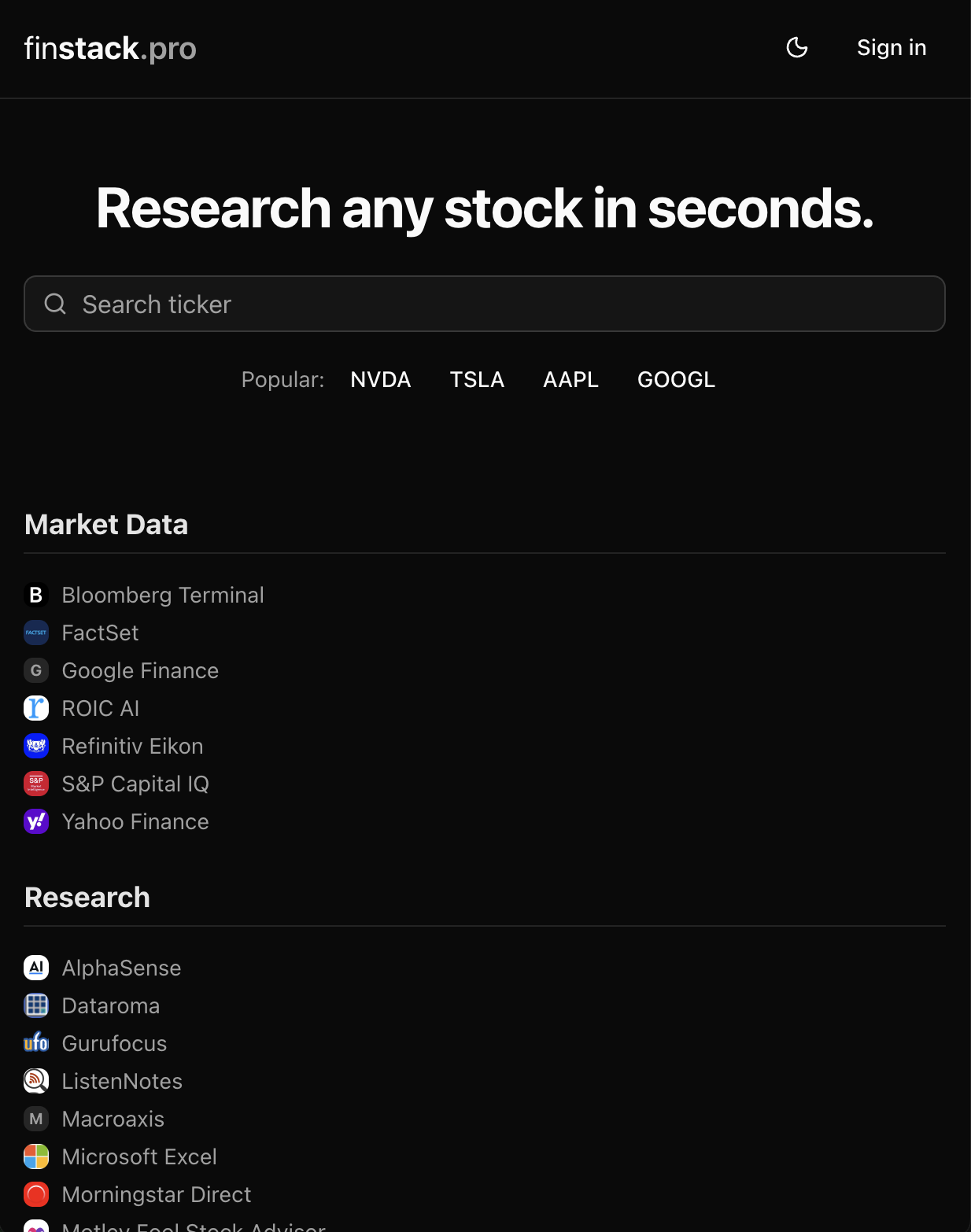Click the Microsoft Excel icon
The height and width of the screenshot is (1232, 971).
click(x=36, y=1156)
